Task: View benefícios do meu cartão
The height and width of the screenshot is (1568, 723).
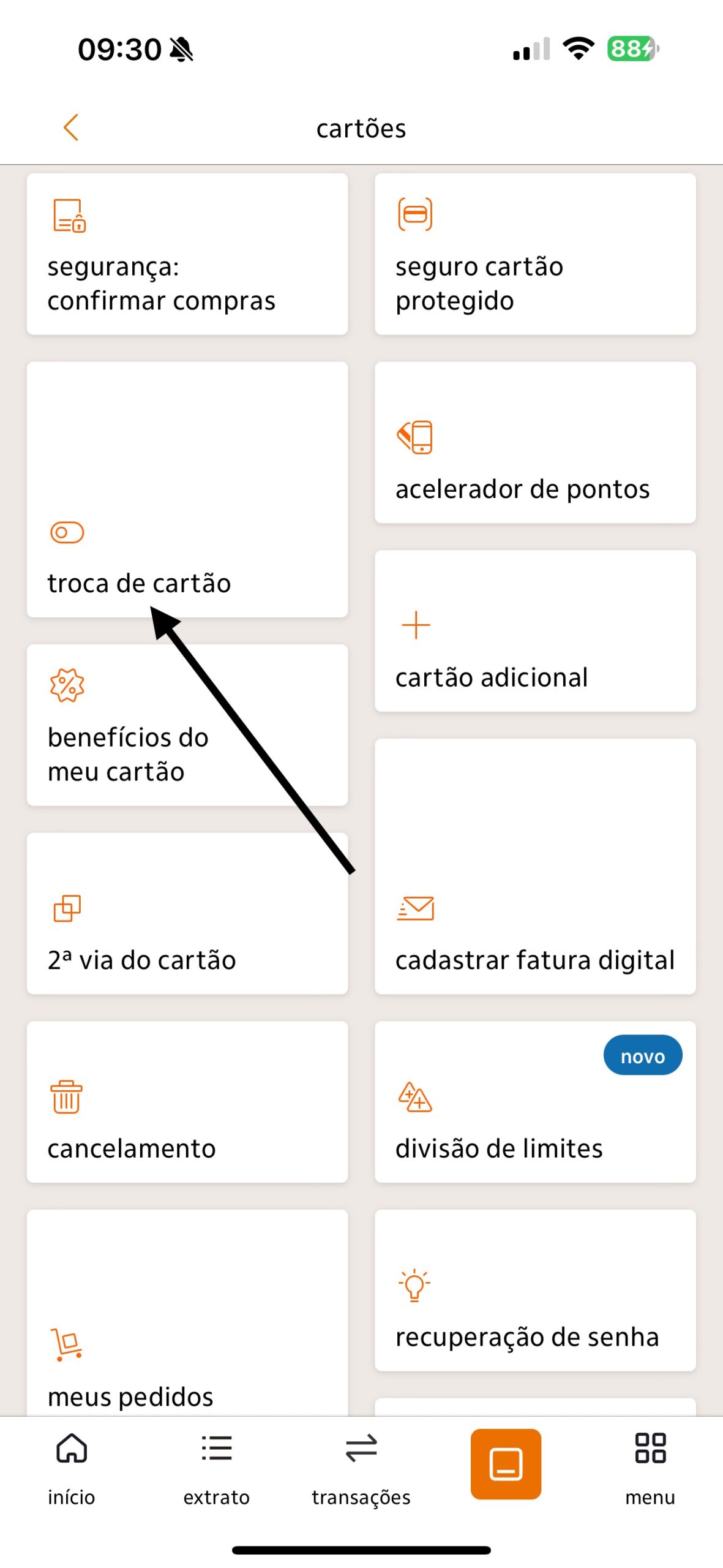Action: click(187, 725)
